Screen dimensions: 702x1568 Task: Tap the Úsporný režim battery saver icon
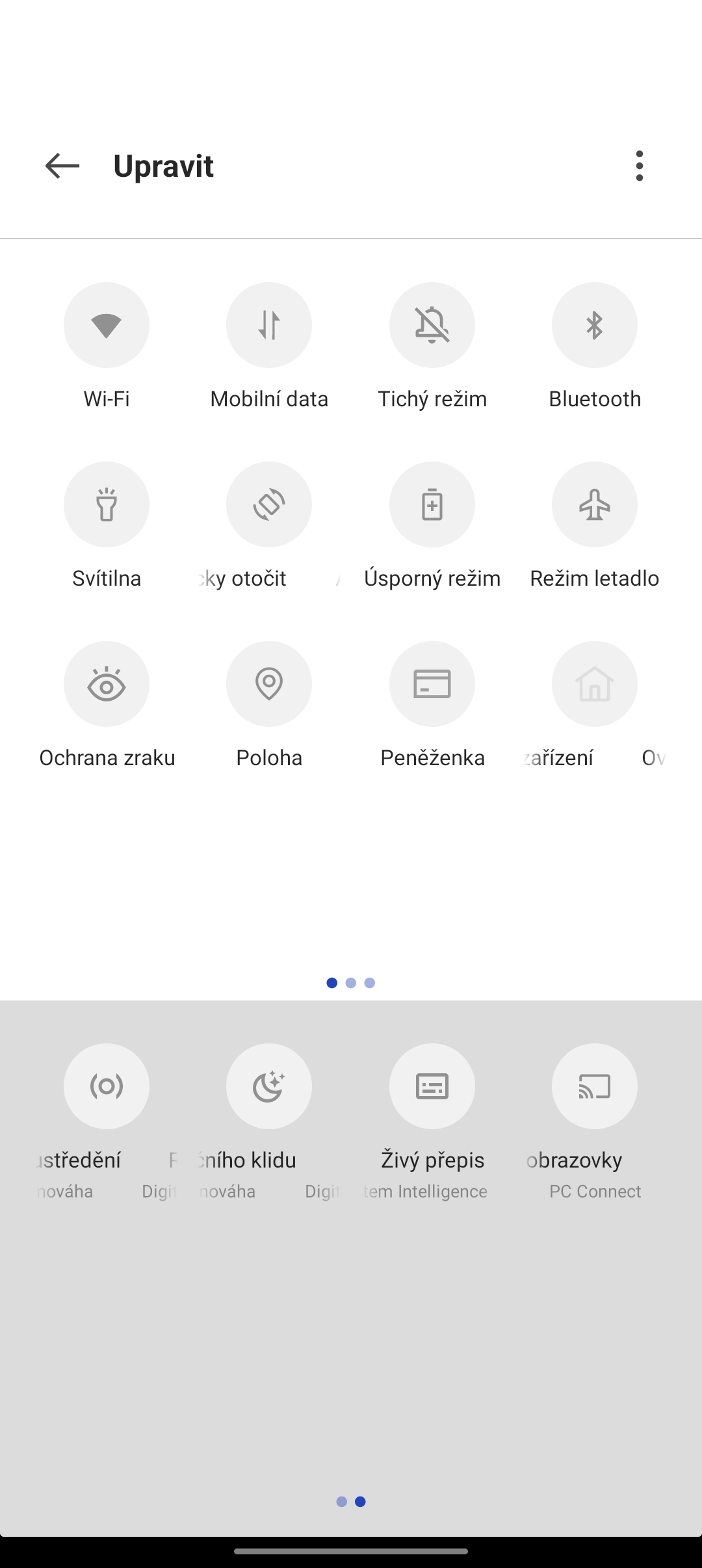[x=432, y=504]
